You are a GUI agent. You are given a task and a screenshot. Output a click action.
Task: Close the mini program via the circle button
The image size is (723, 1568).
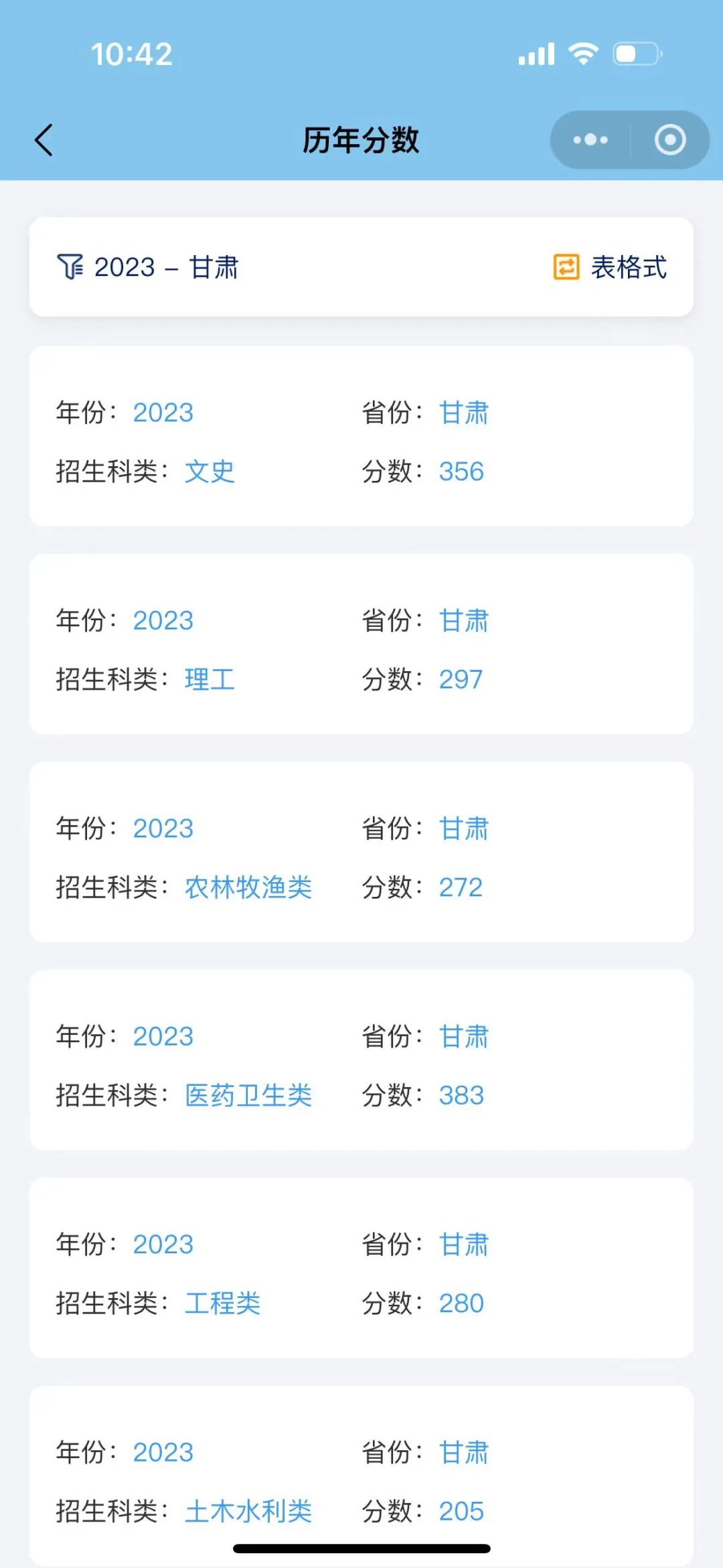pos(669,140)
